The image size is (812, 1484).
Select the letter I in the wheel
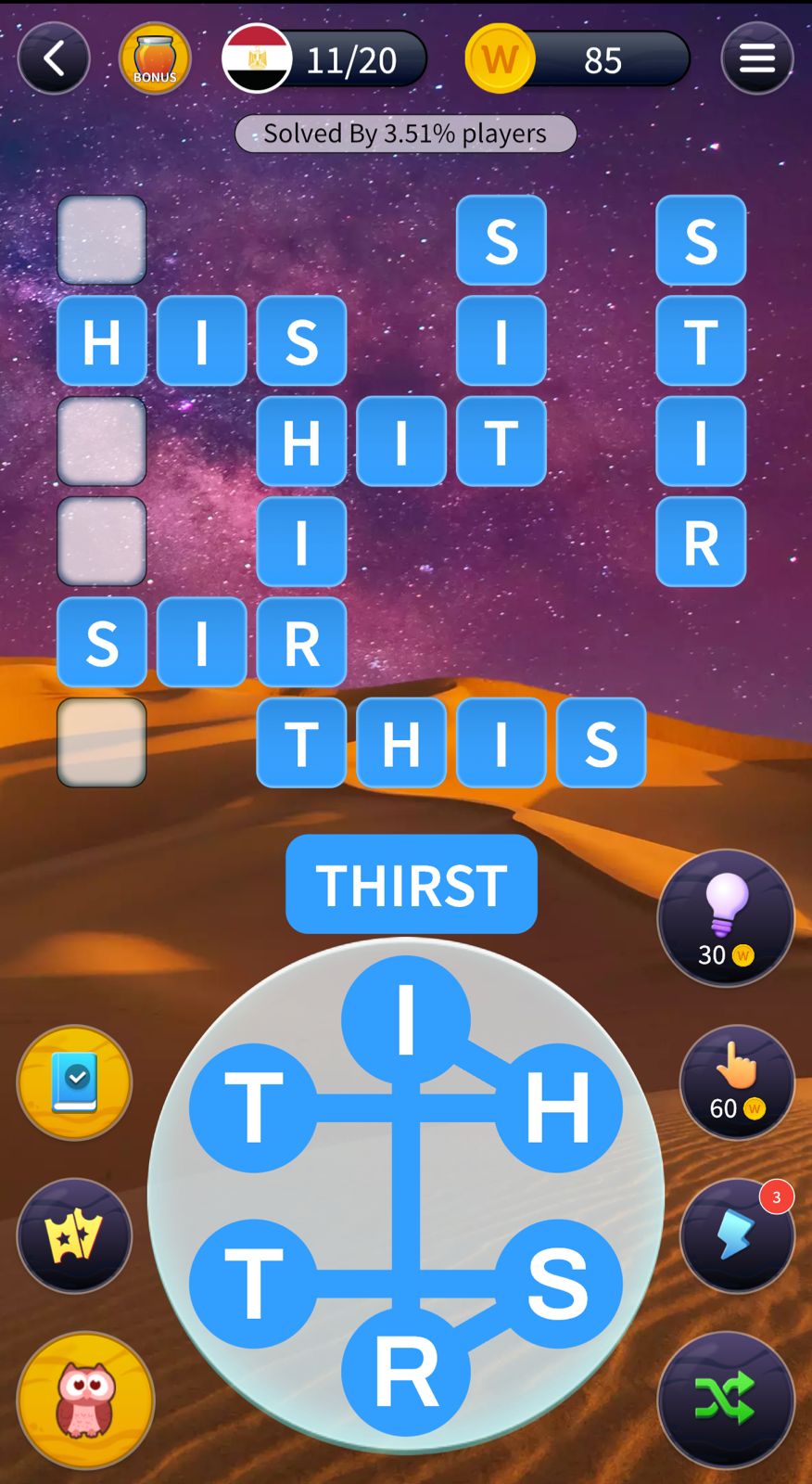tap(405, 1019)
